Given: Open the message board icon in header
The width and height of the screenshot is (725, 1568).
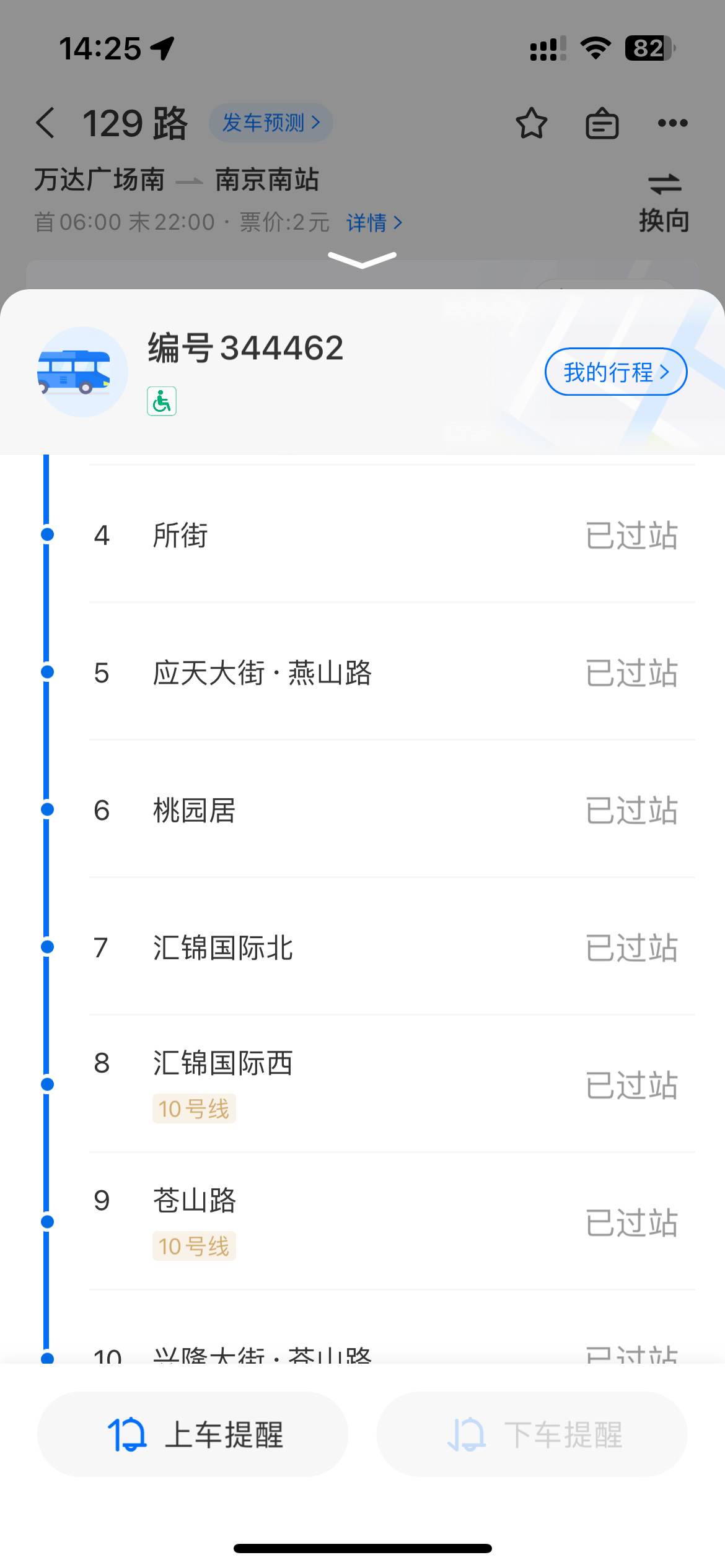Looking at the screenshot, I should coord(602,123).
